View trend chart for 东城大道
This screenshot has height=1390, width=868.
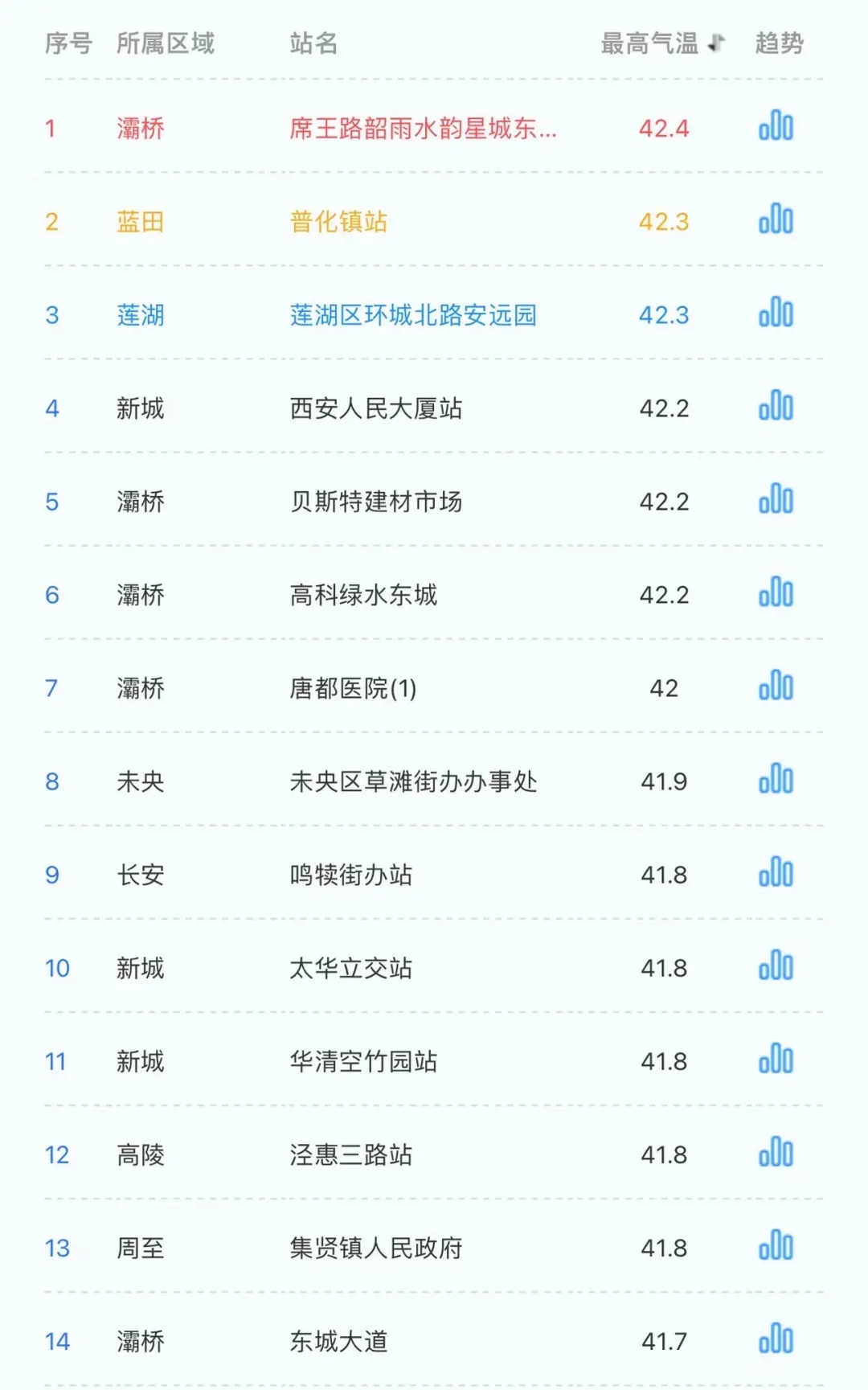pos(776,1339)
